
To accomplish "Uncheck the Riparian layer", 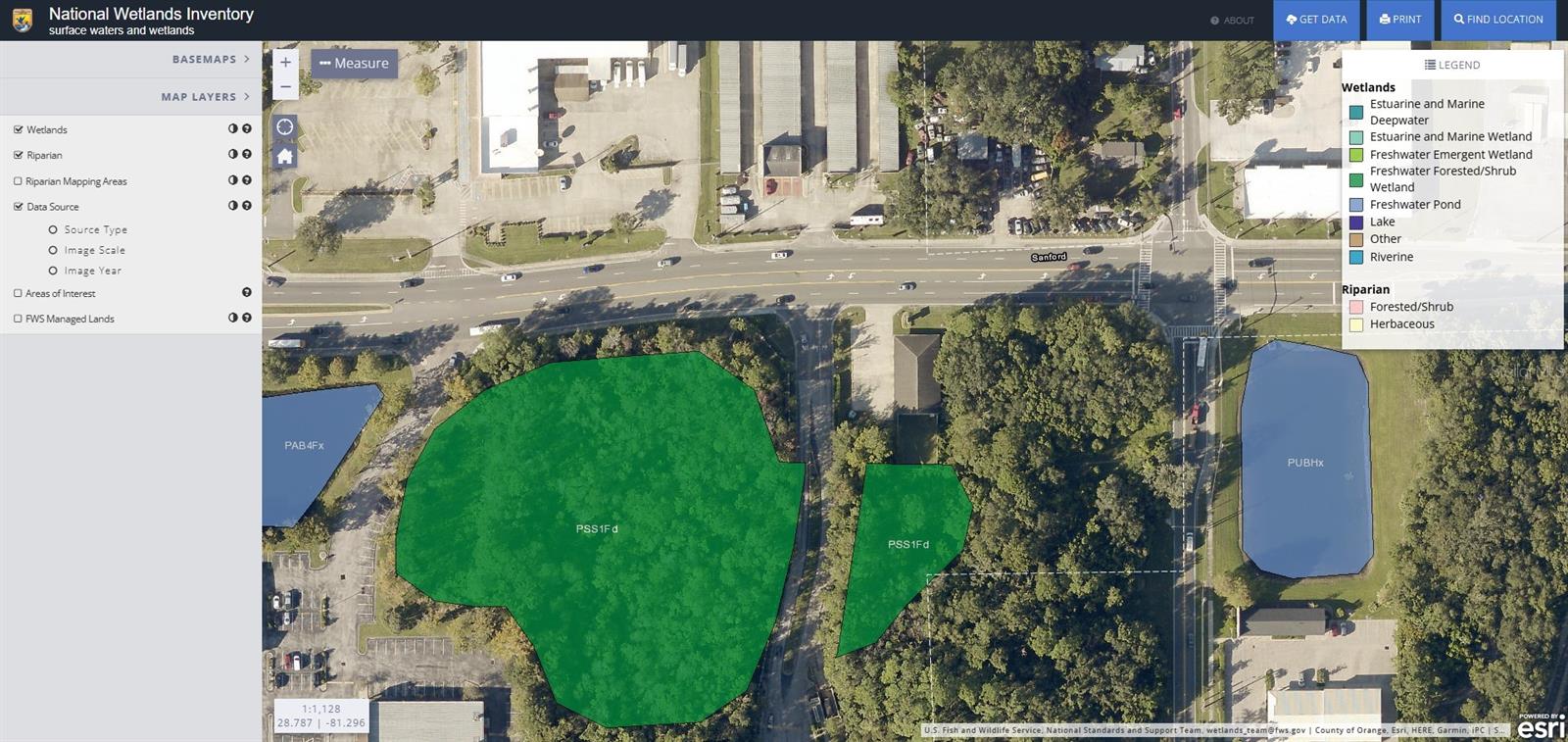I will pos(19,155).
